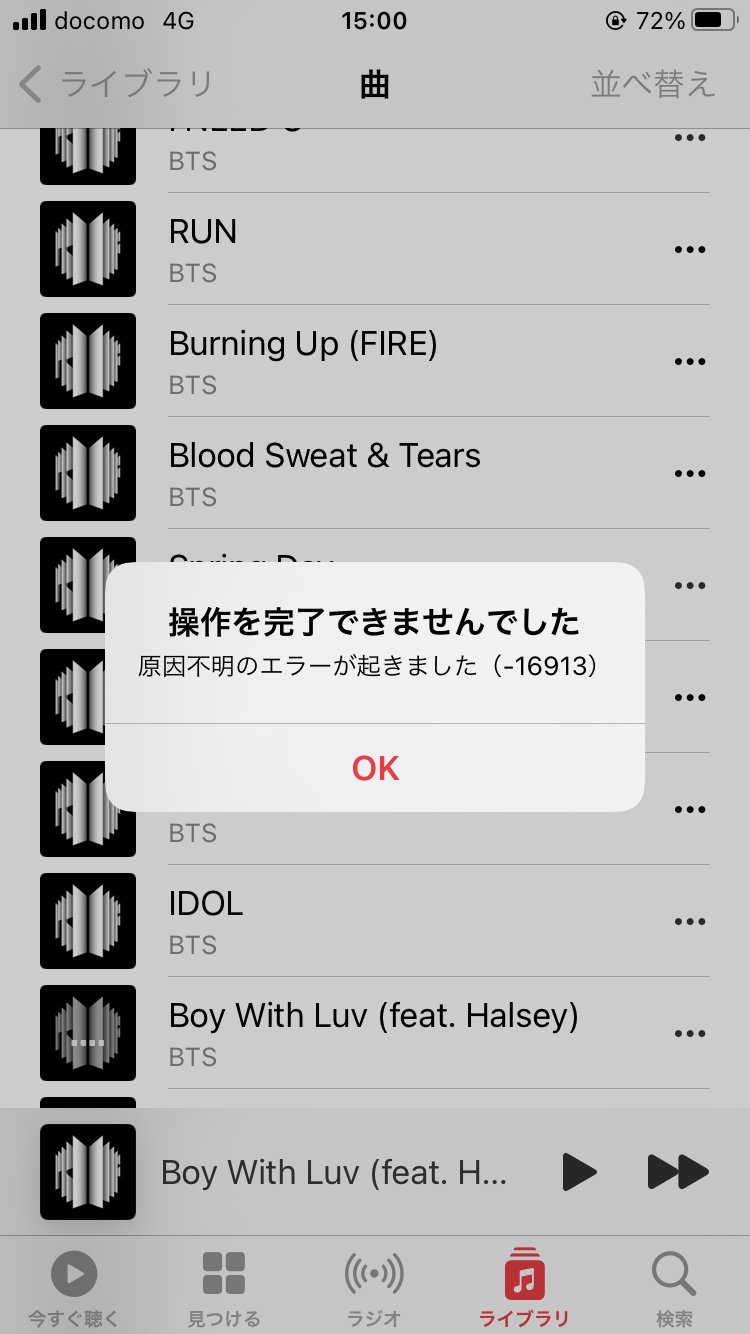Screen dimensions: 750x1334
Task: Open more options for IDOL
Action: pos(690,921)
